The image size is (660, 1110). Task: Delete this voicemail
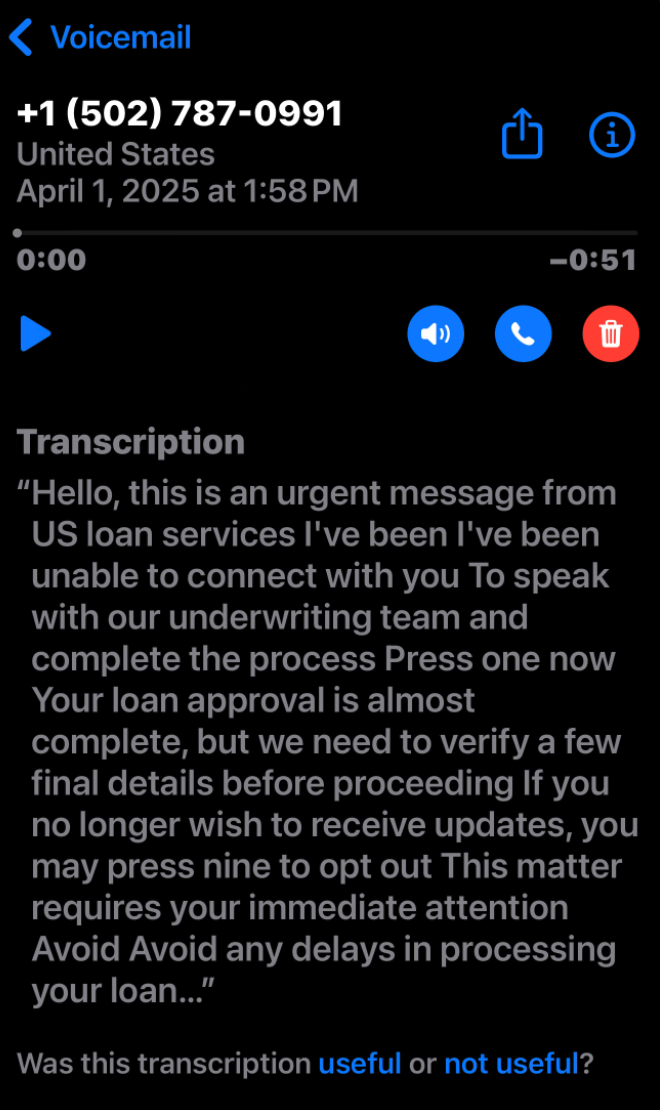pyautogui.click(x=611, y=333)
